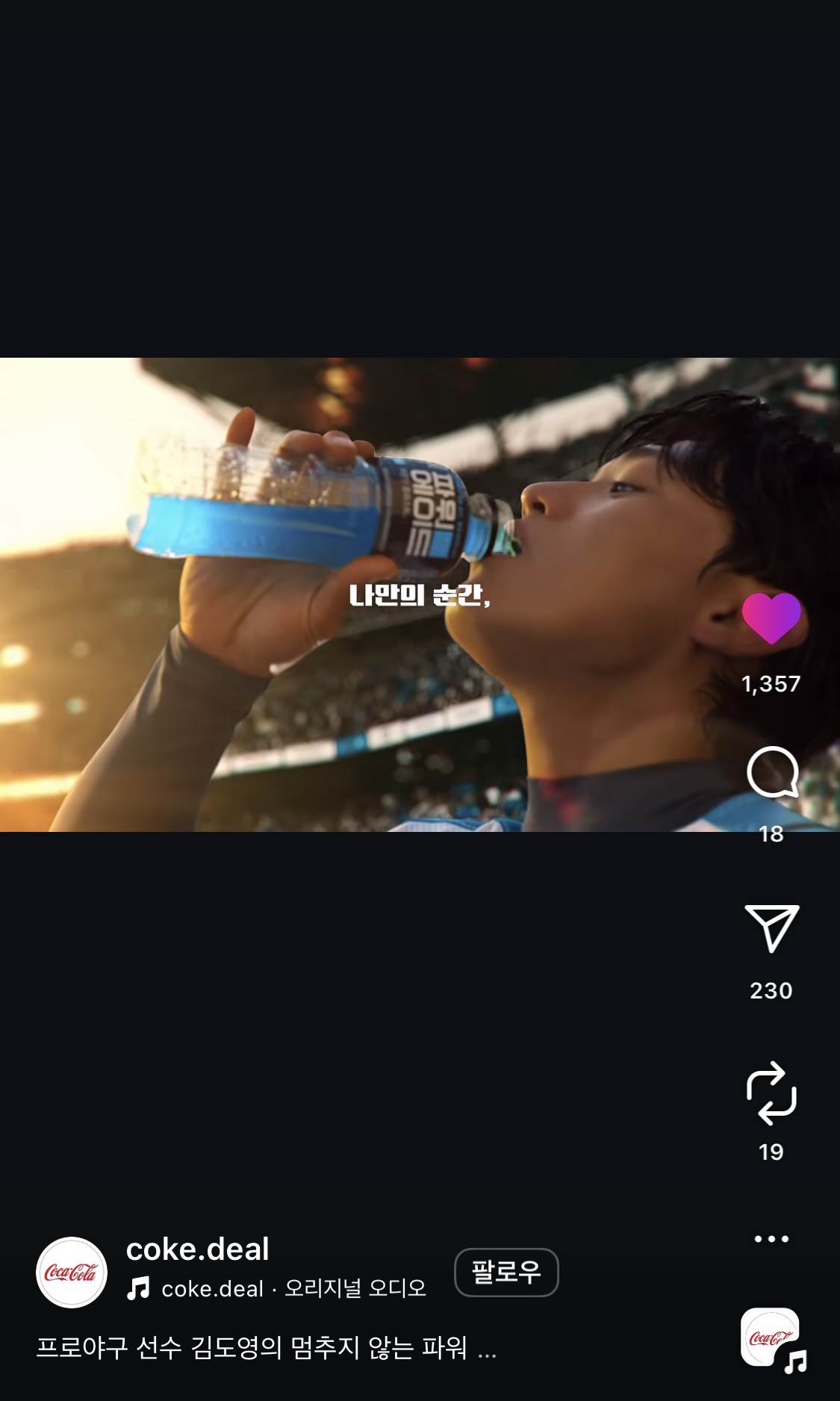Open the audio thumbnail with the music note
Viewport: 840px width, 1401px height.
[771, 1338]
